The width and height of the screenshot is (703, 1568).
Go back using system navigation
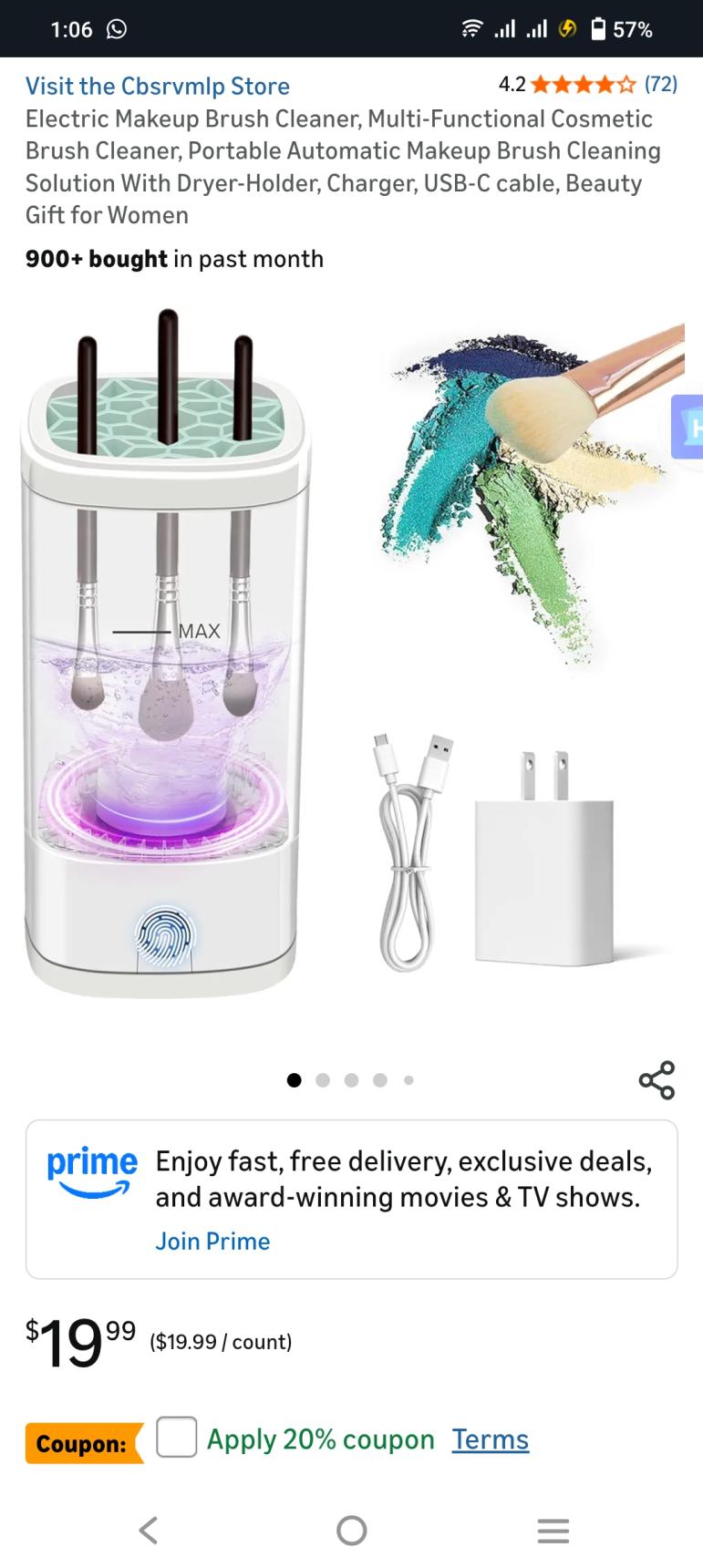tap(149, 1530)
